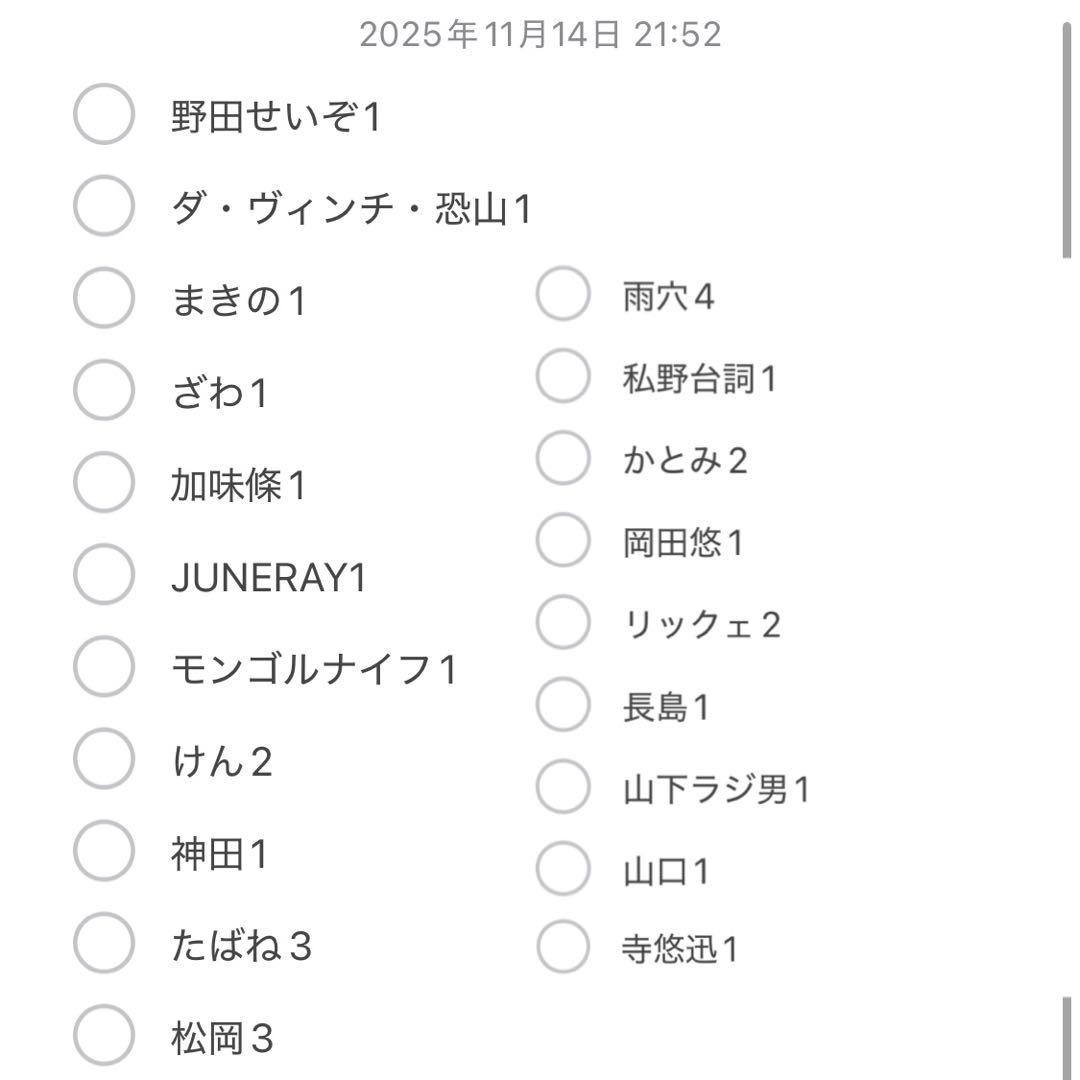
Task: Mark 松岡3 as completed
Action: click(x=103, y=1035)
